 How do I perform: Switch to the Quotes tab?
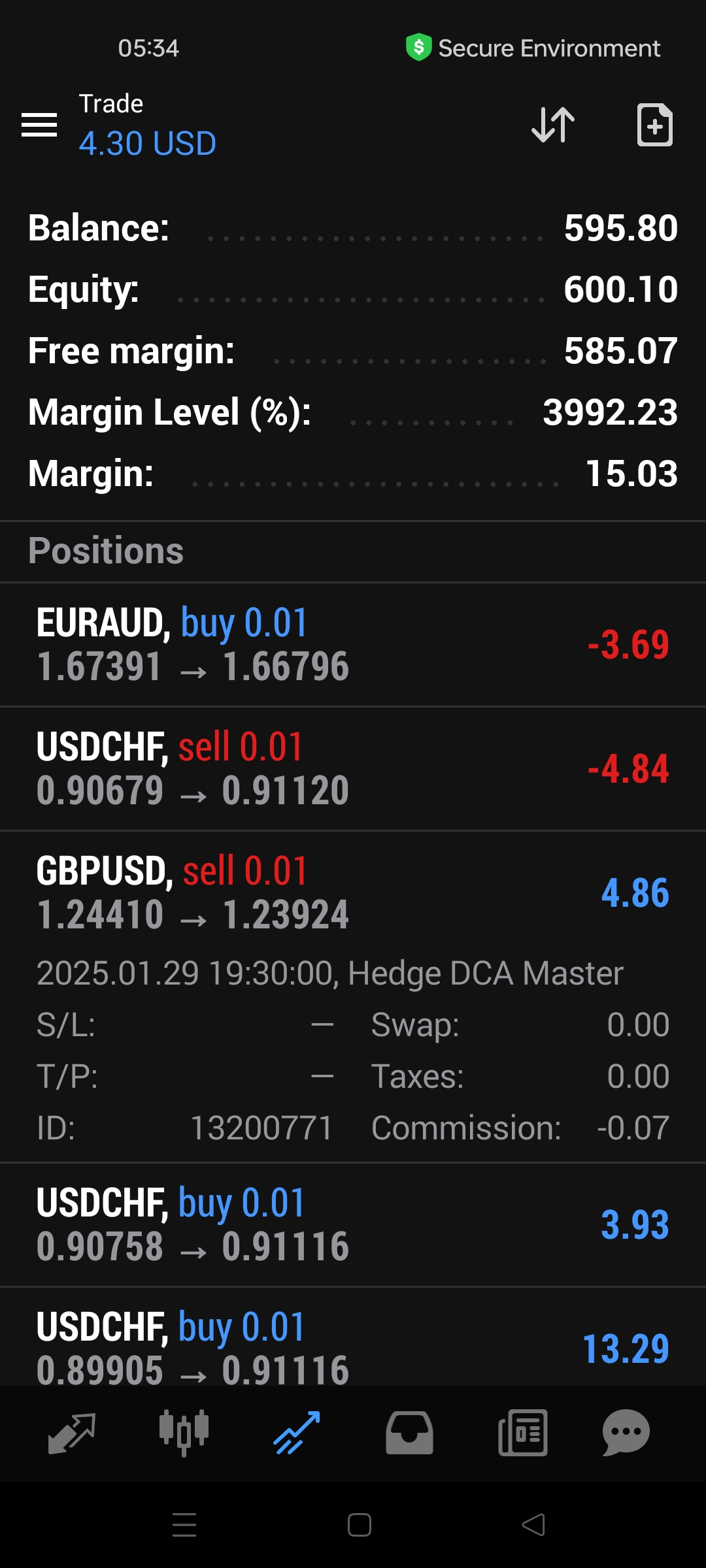(x=72, y=1433)
